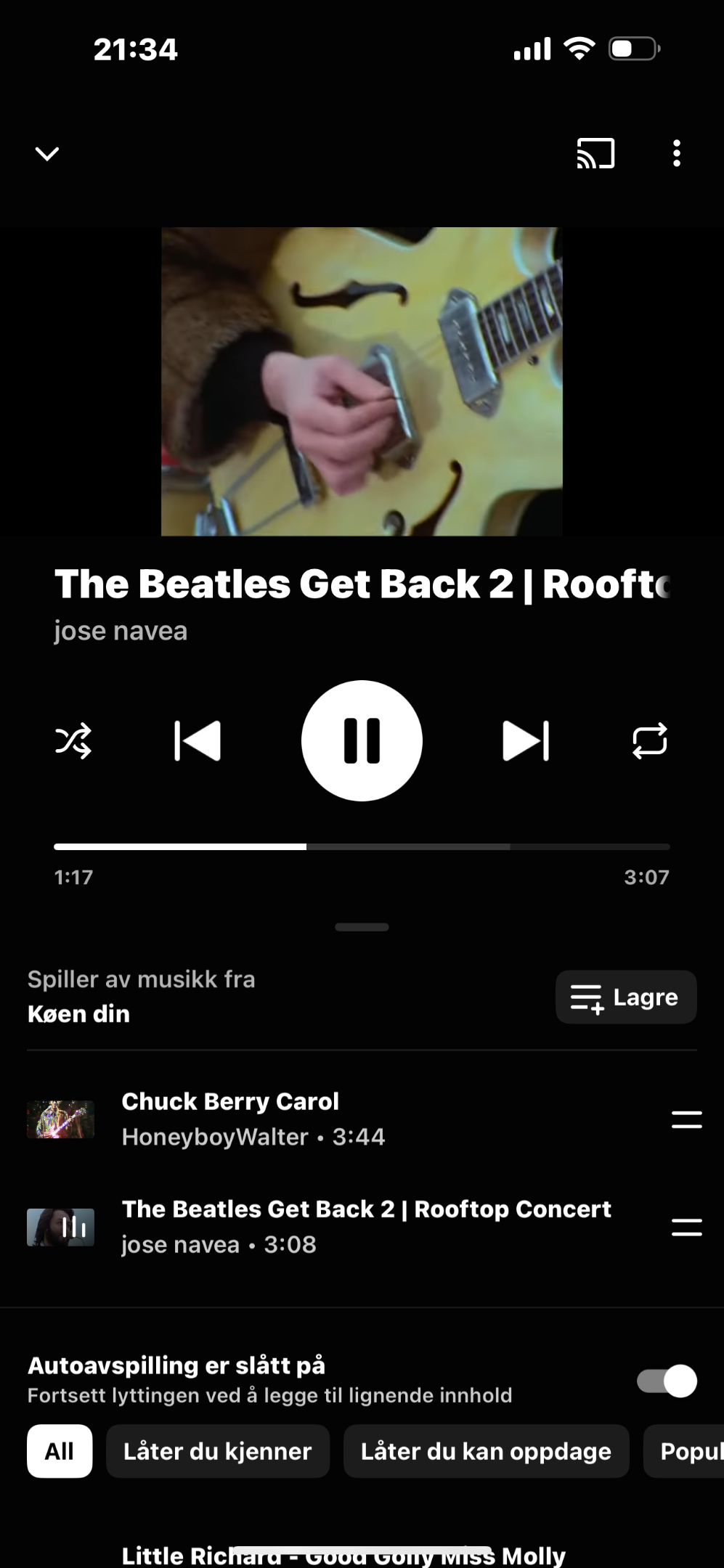Open the three-dot overflow menu
Image resolution: width=724 pixels, height=1568 pixels.
676,153
